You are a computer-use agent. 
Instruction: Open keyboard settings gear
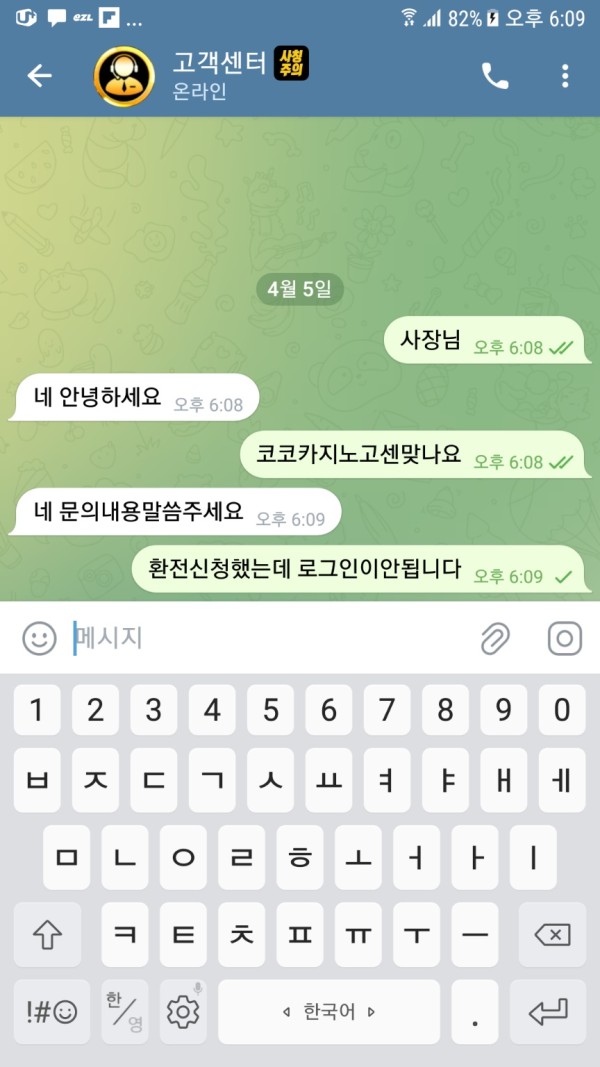[x=183, y=1012]
